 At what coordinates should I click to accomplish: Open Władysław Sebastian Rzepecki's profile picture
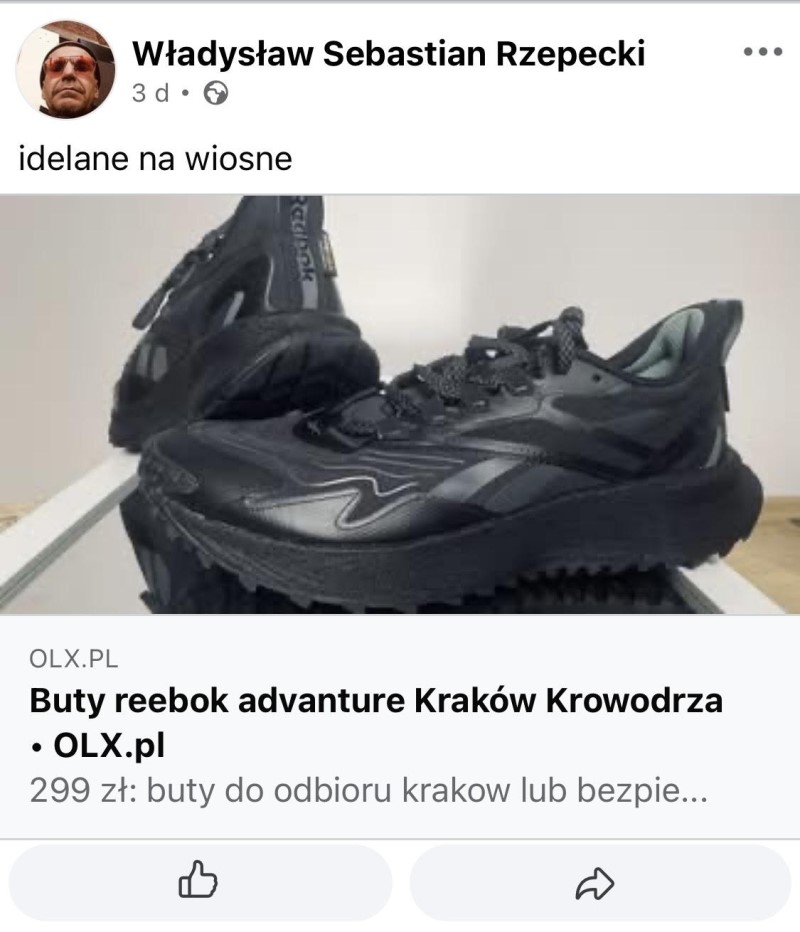coord(65,69)
